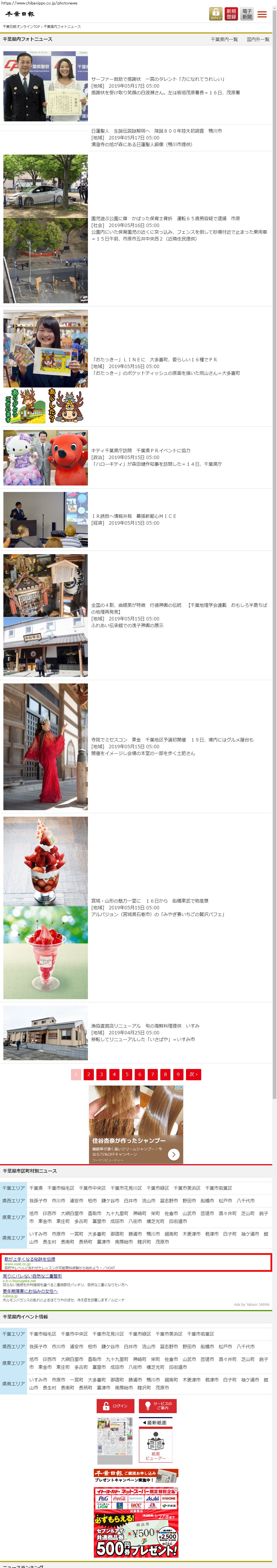The height and width of the screenshot is (1568, 277).
Task: Open the 国内外一覧 link
Action: [258, 39]
